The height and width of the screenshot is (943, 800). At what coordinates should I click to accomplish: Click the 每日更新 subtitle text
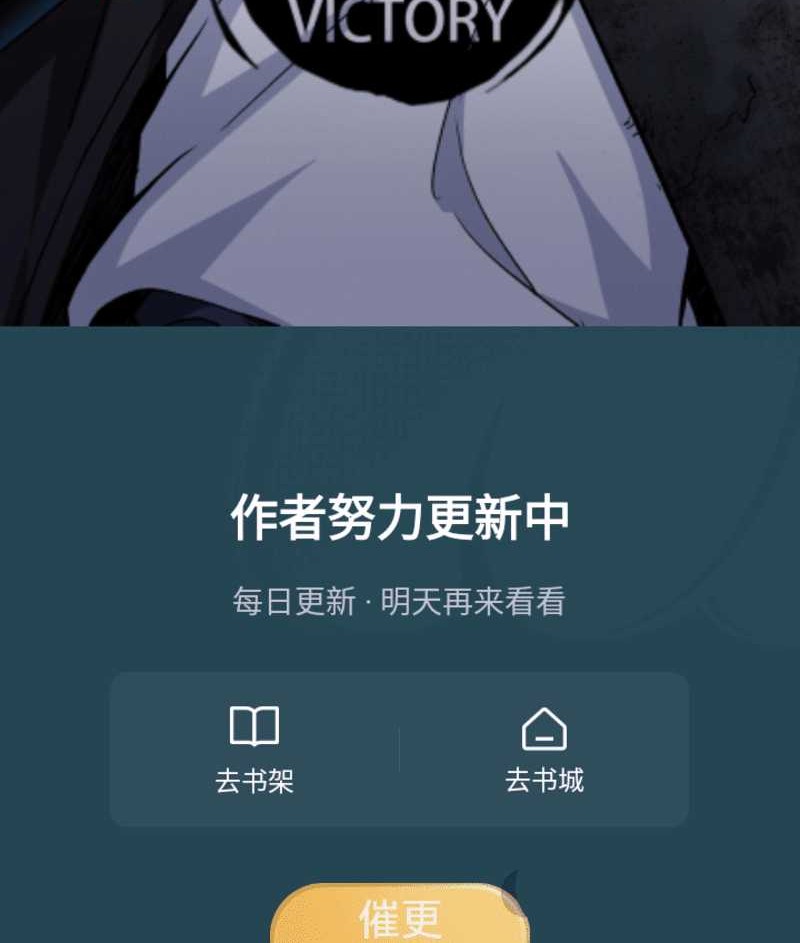coord(400,599)
